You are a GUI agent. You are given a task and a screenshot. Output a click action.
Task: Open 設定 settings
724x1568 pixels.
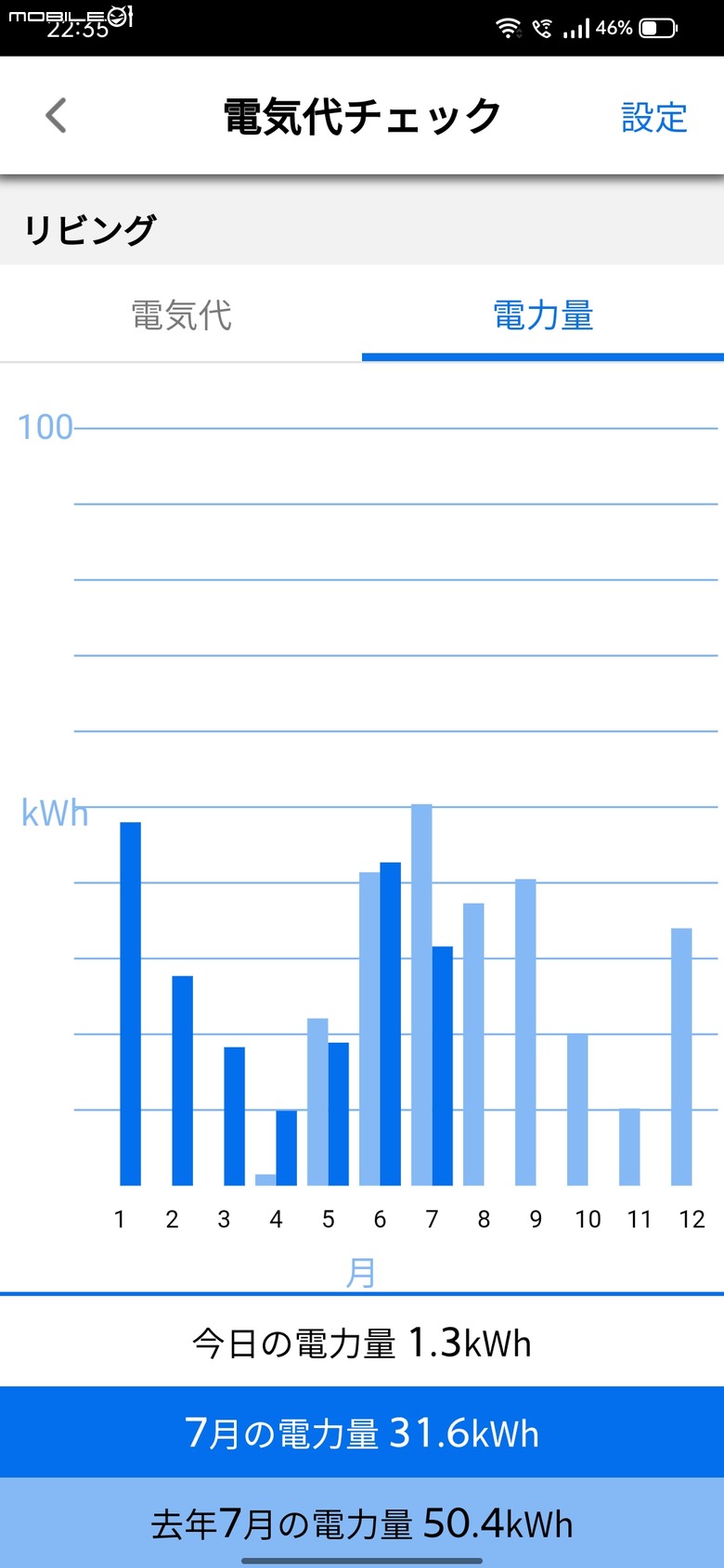[x=653, y=117]
